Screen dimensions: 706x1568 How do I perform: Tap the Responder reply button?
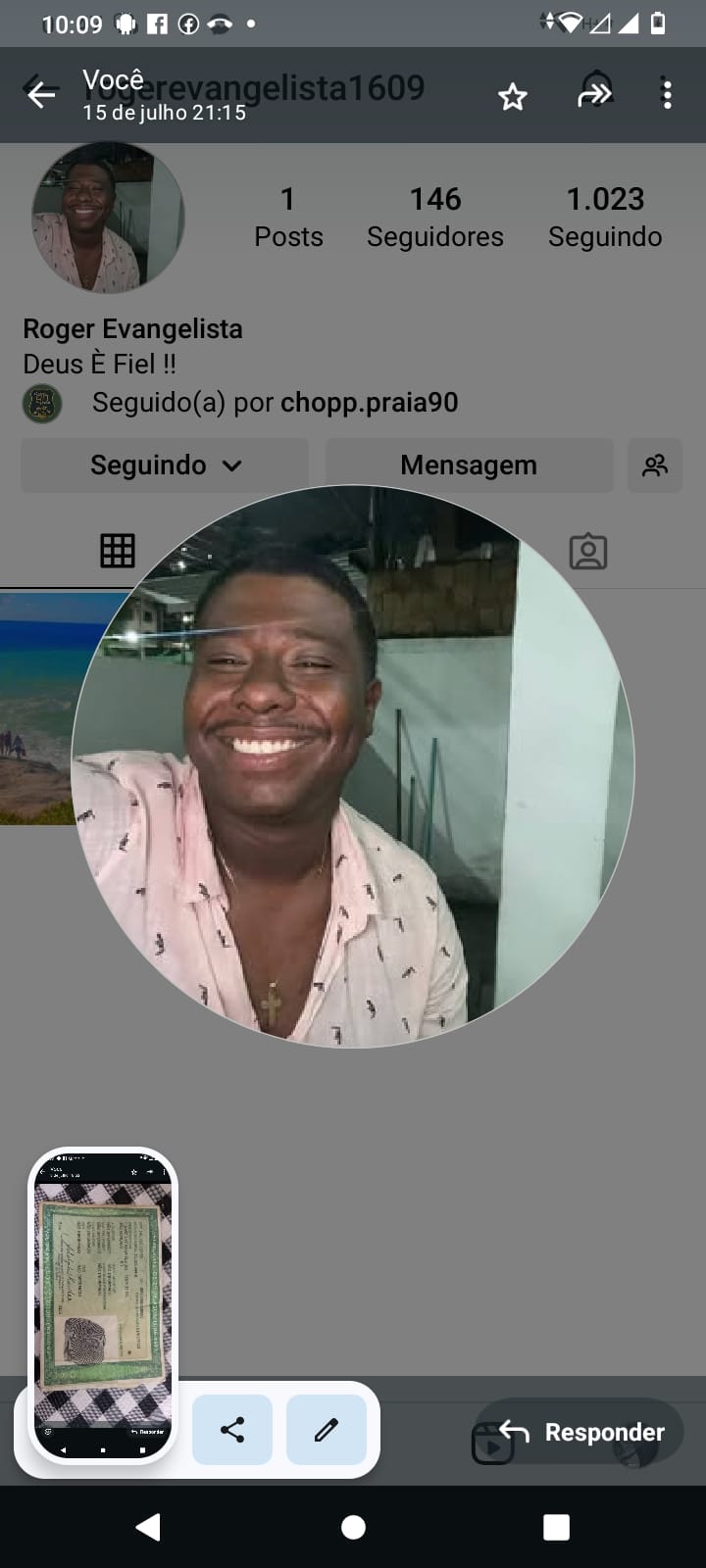[581, 1432]
